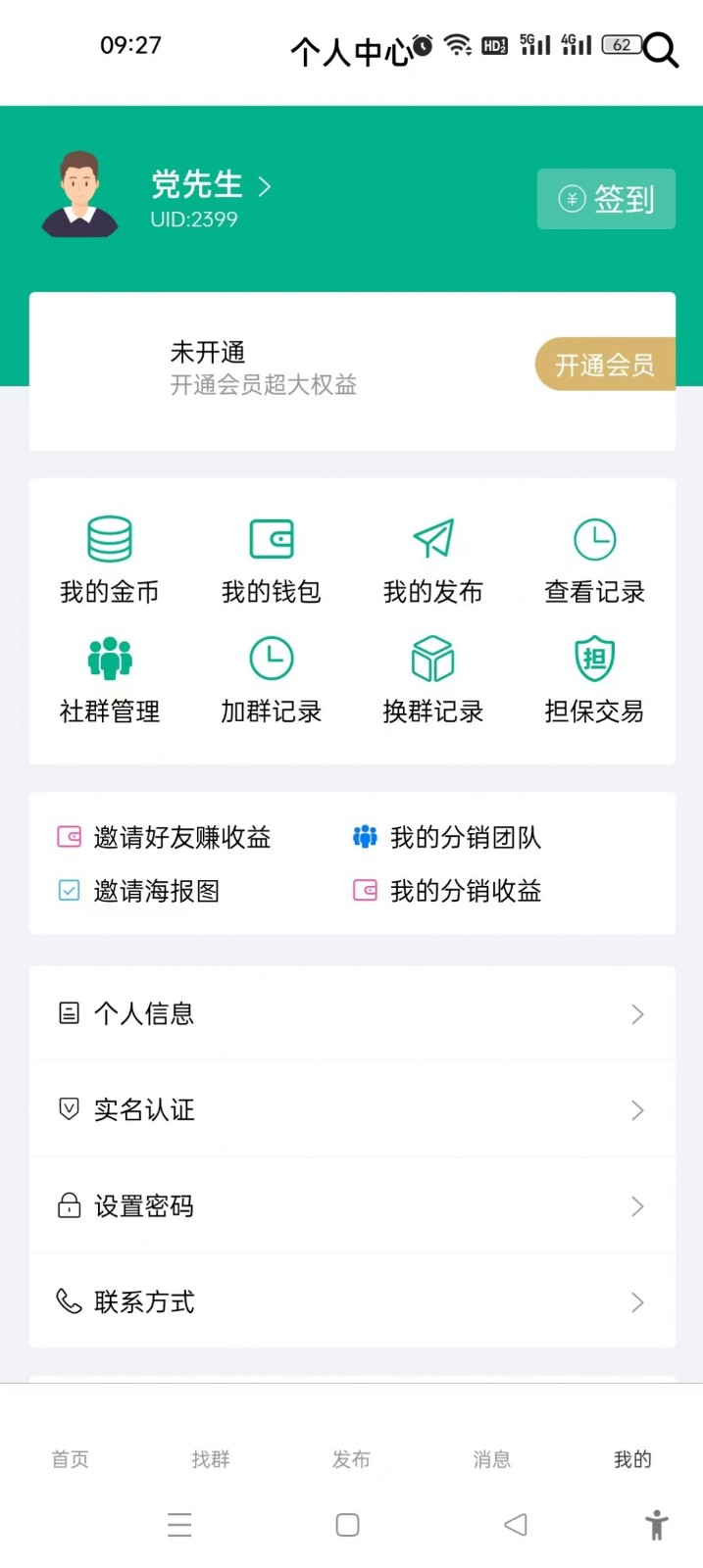703x1568 pixels.
Task: Open the search icon in the top bar
Action: (x=661, y=49)
